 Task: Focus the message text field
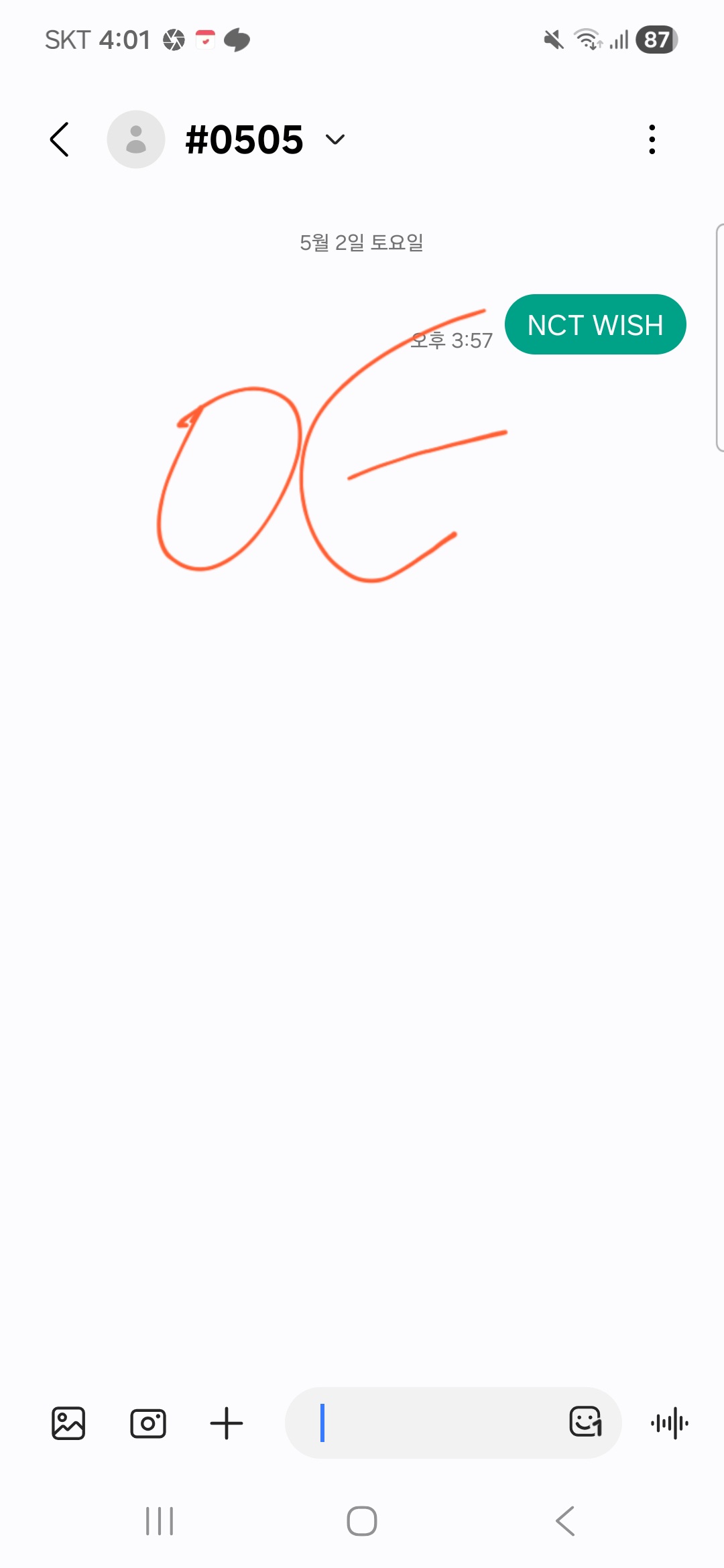coord(429,1423)
